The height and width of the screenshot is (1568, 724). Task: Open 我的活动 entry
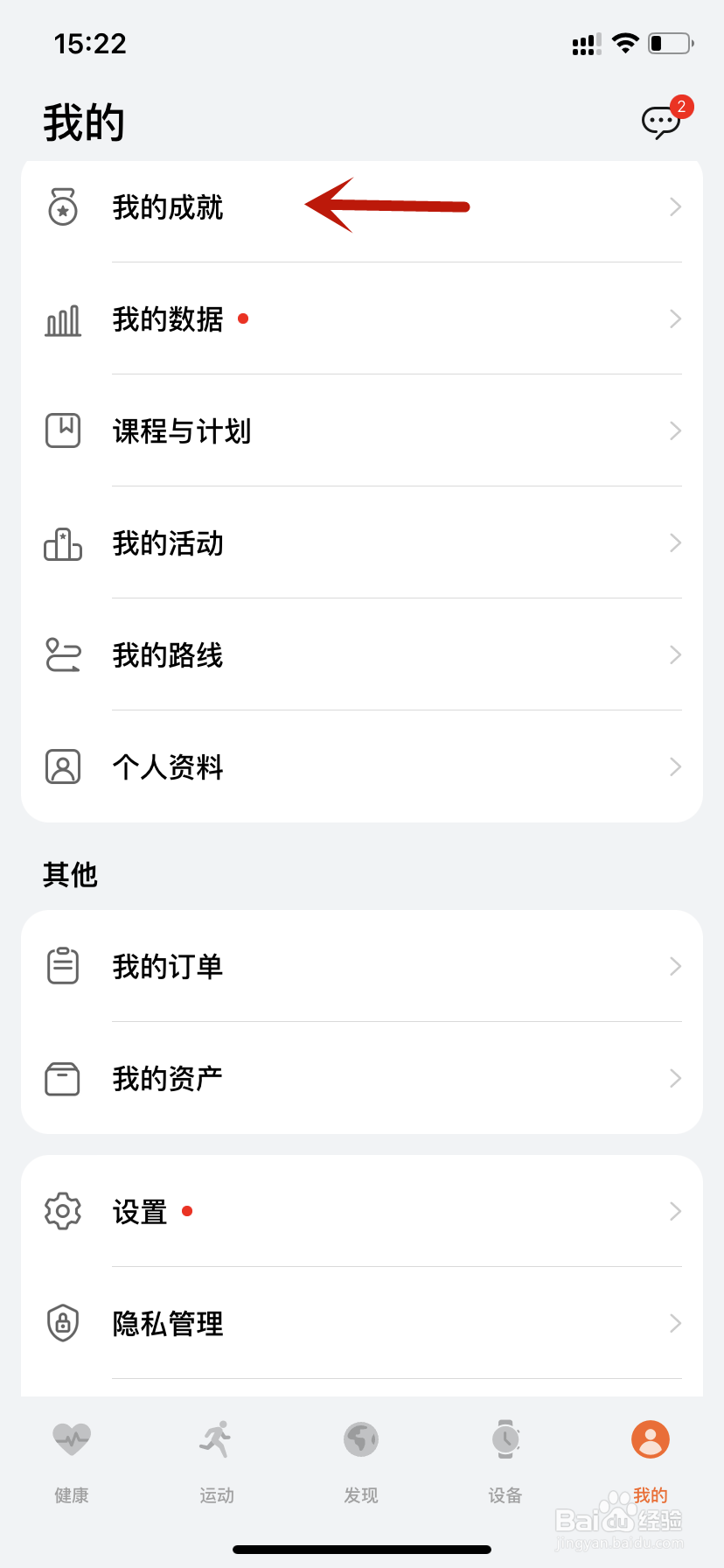point(362,543)
